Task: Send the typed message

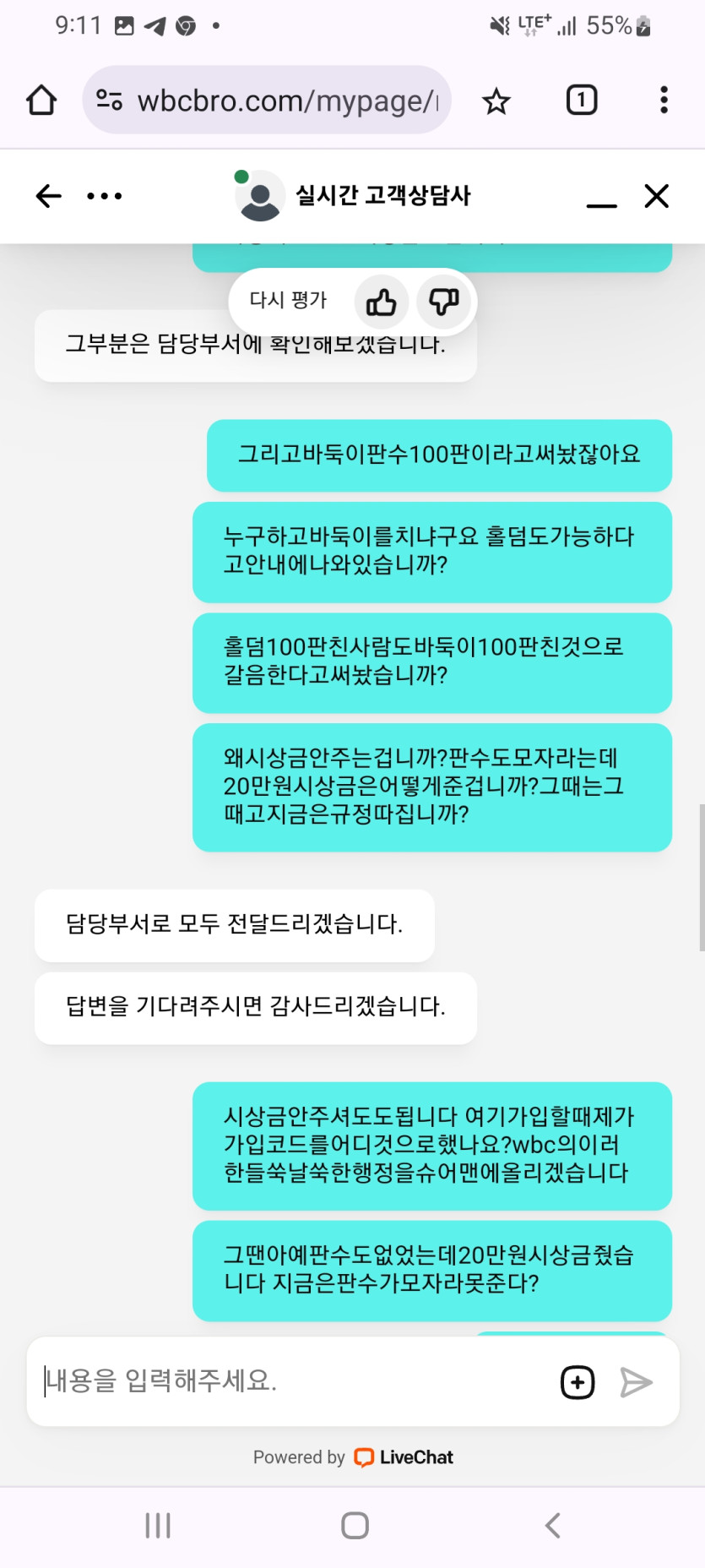Action: 636,1382
